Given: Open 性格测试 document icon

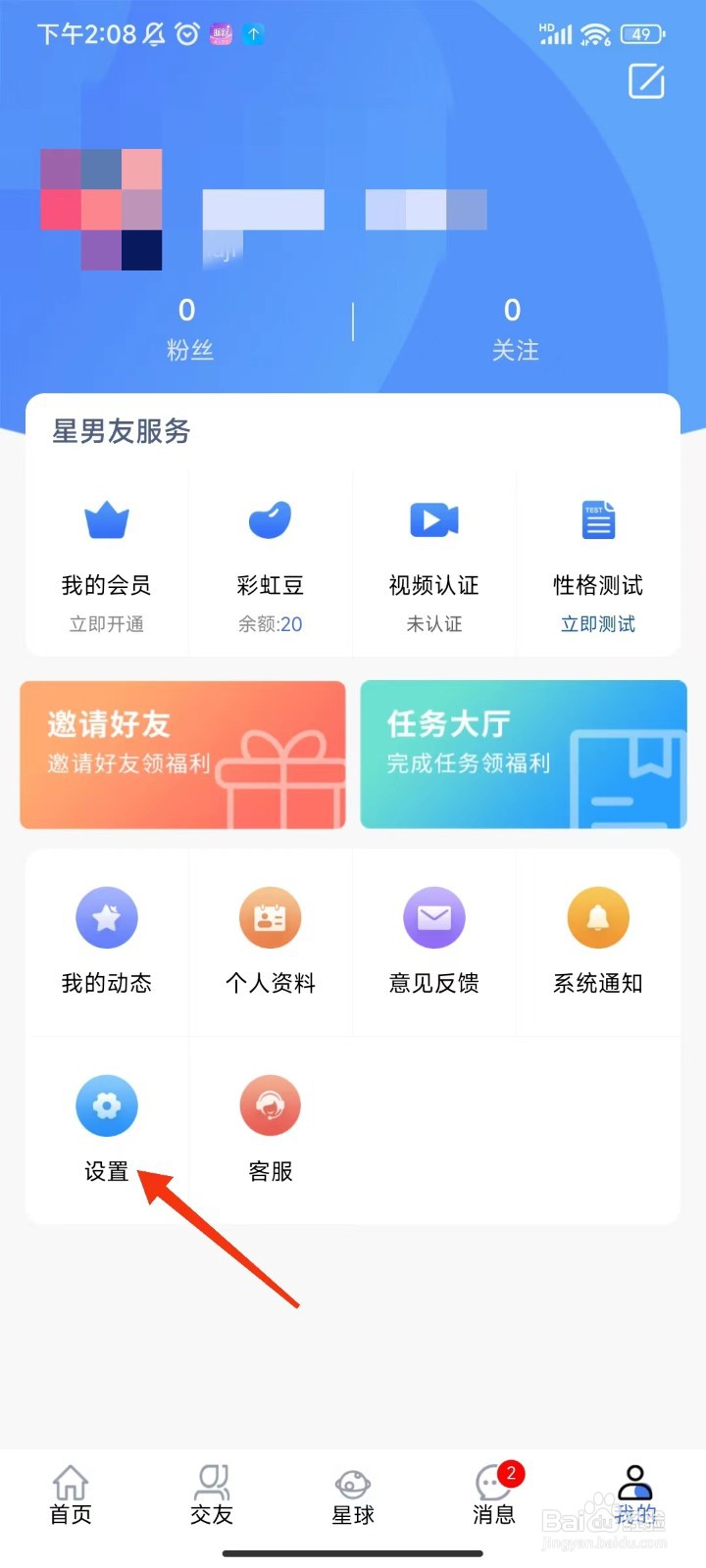Looking at the screenshot, I should (x=597, y=520).
